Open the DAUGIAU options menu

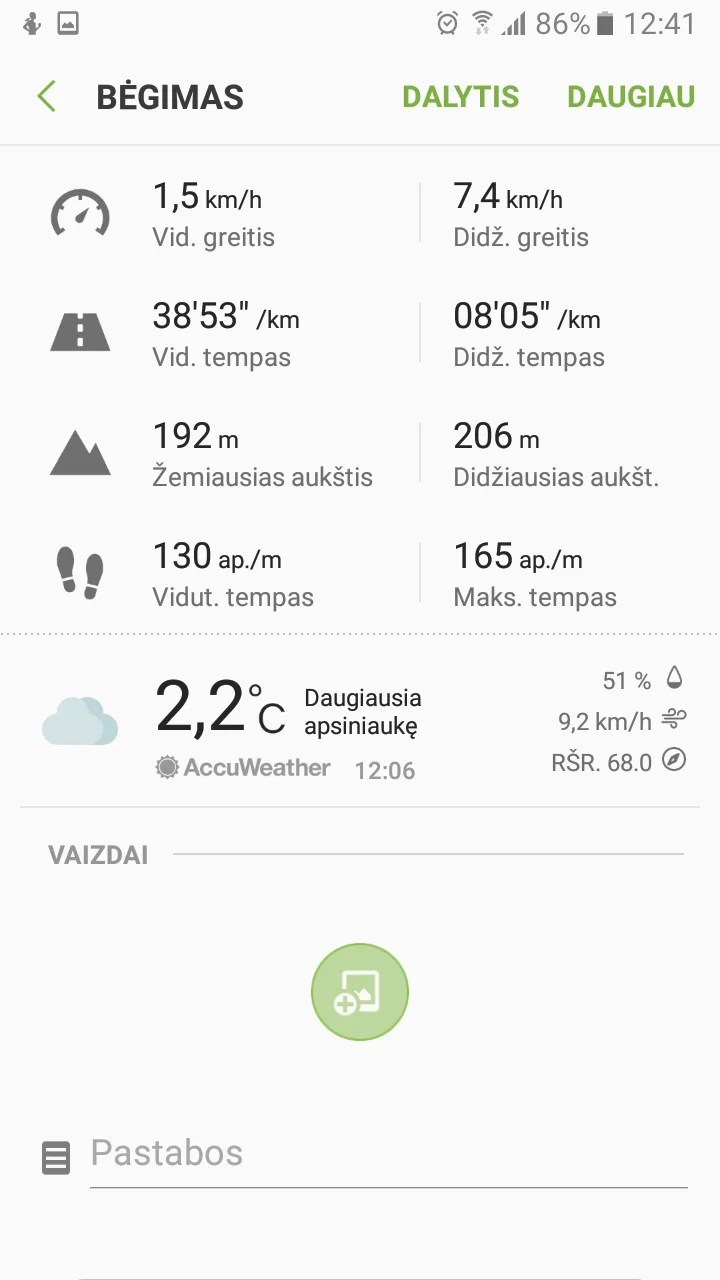coord(631,96)
